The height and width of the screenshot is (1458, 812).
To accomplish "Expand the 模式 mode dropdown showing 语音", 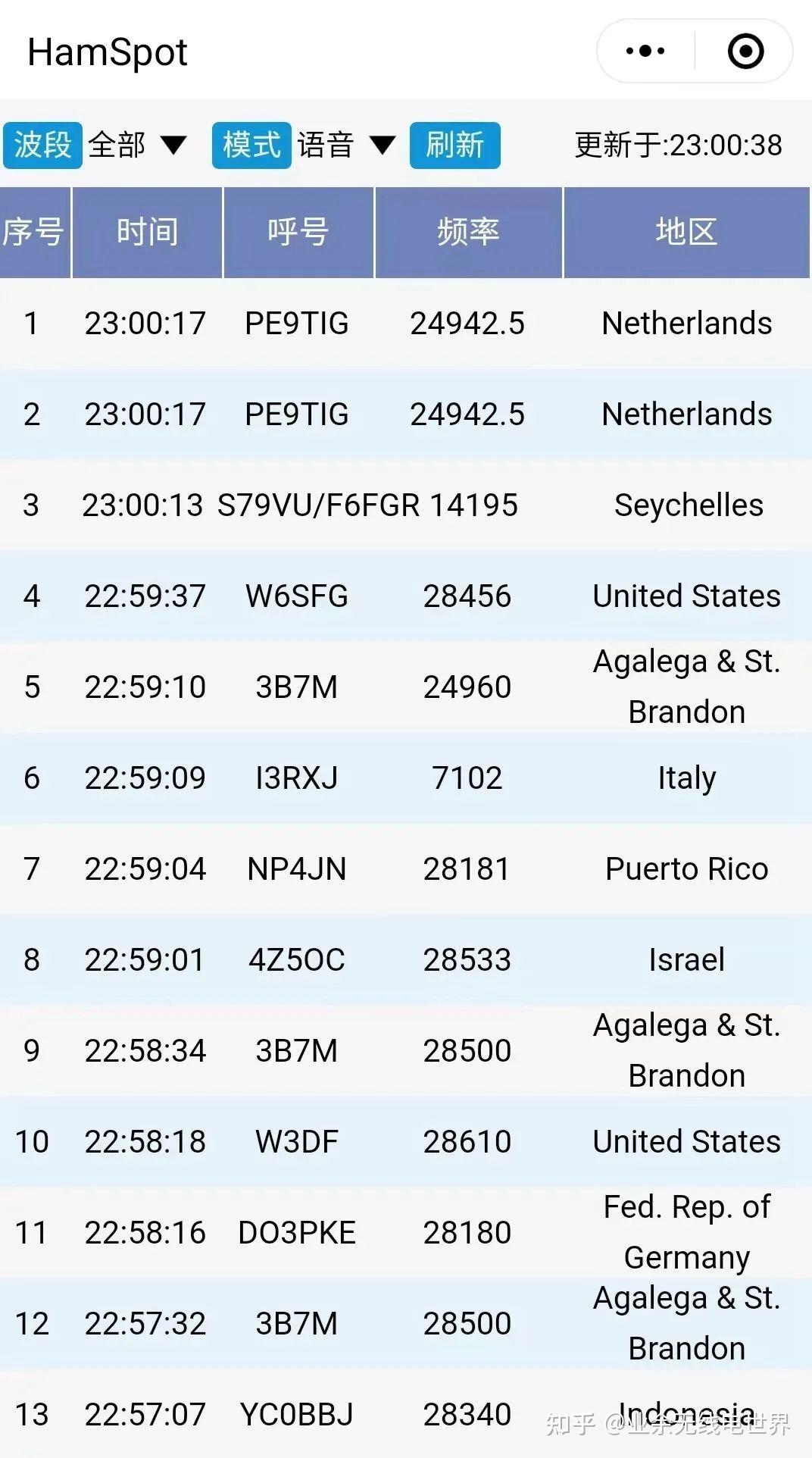I will [345, 145].
